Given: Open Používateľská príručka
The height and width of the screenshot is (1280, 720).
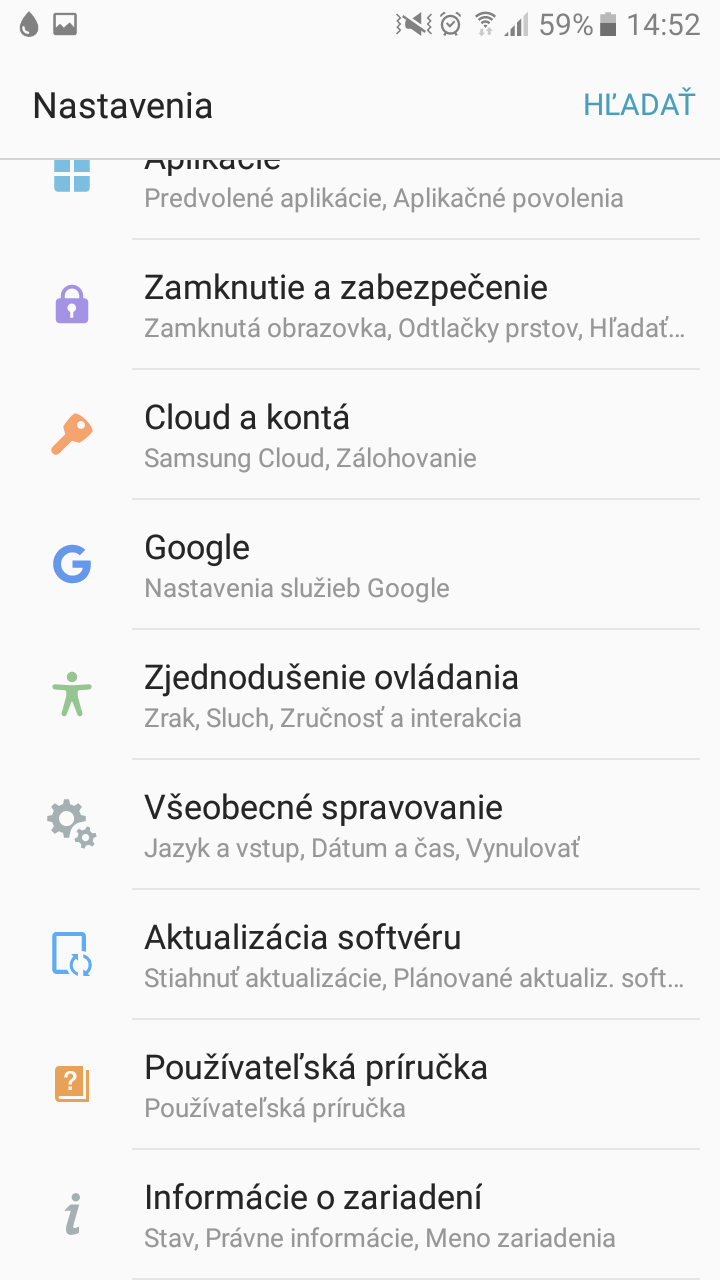Looking at the screenshot, I should (360, 1085).
